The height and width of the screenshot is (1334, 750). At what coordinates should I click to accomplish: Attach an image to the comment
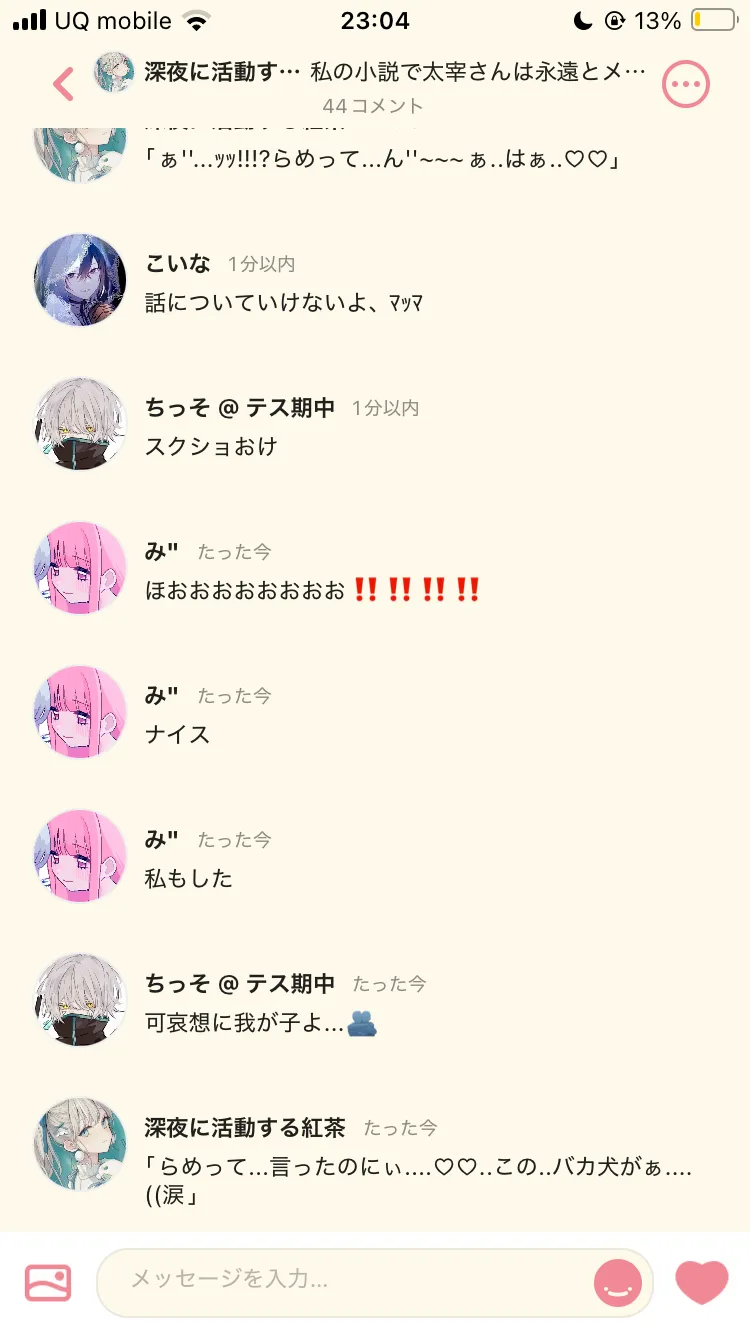pos(48,1282)
